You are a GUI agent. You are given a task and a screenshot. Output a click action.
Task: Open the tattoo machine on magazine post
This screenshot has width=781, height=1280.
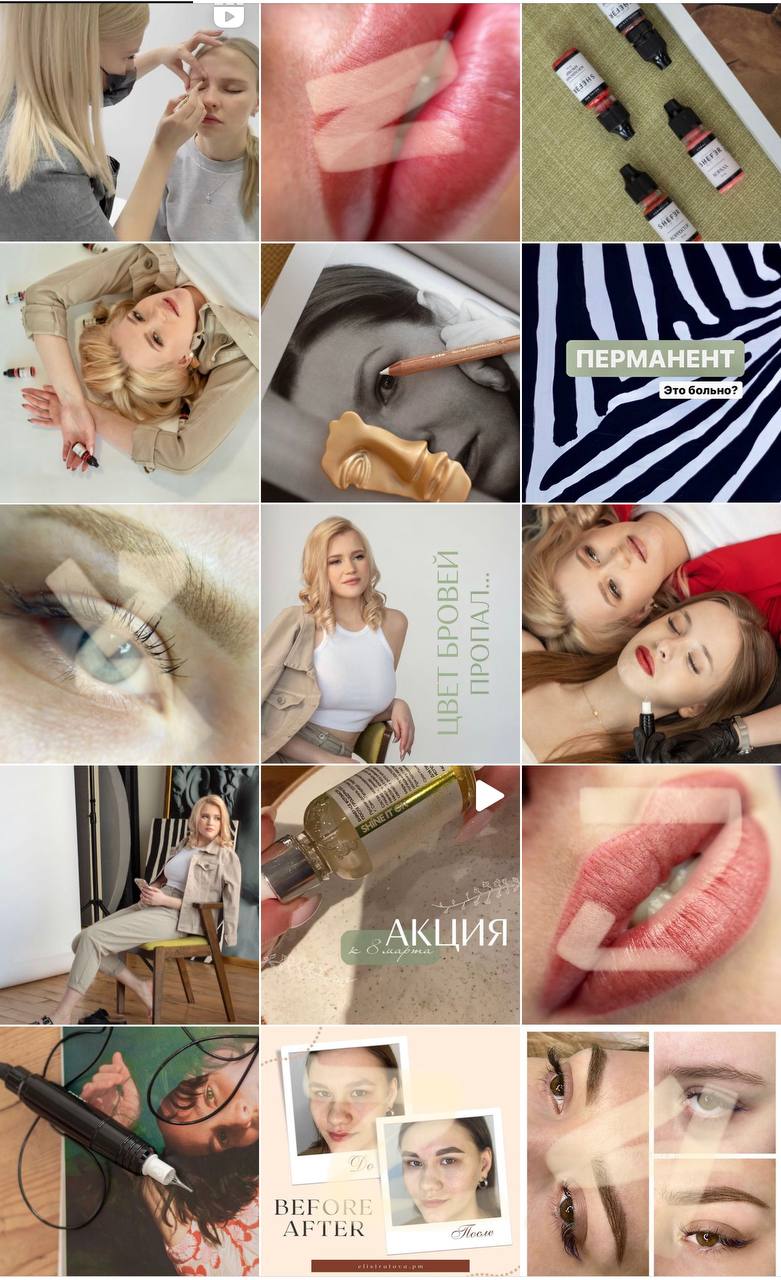129,1150
